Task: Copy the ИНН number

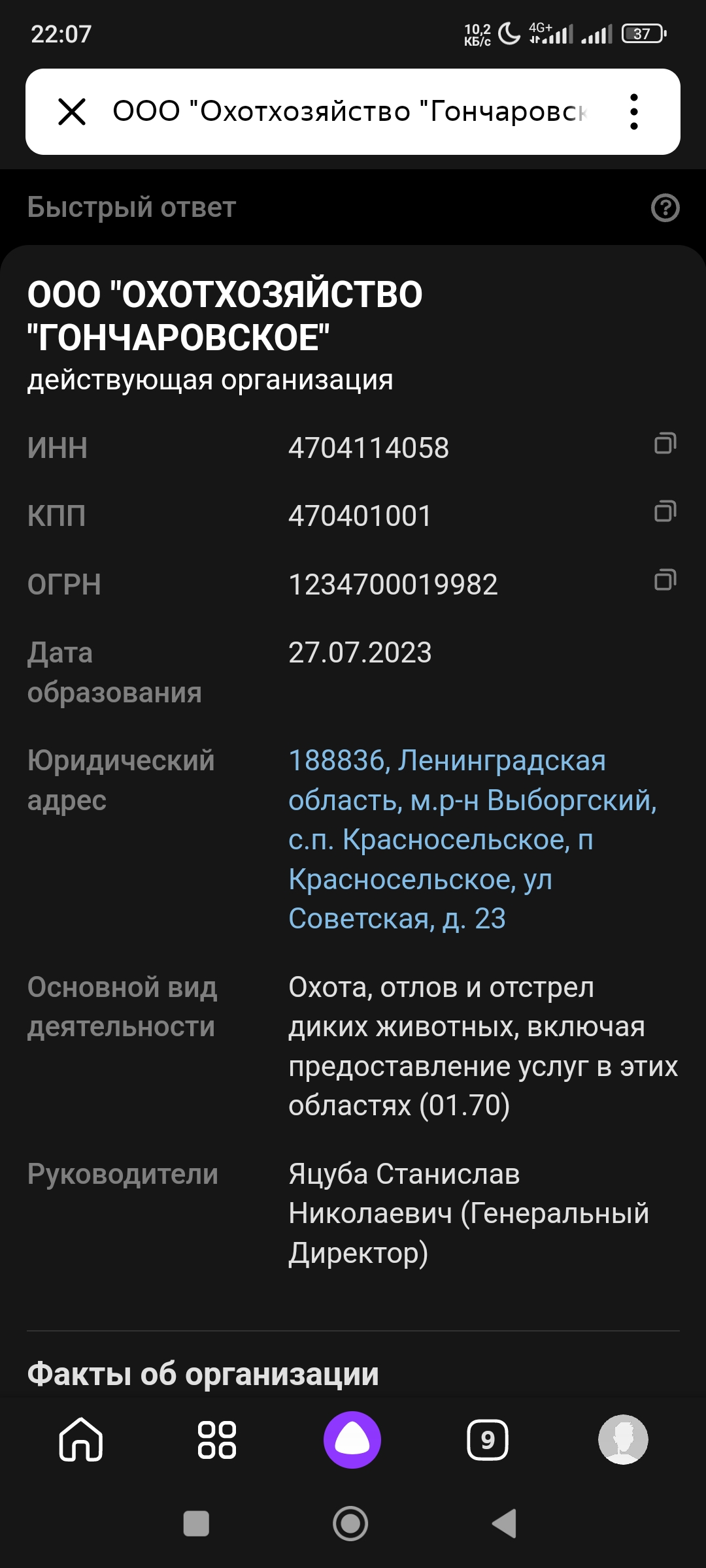Action: tap(665, 444)
